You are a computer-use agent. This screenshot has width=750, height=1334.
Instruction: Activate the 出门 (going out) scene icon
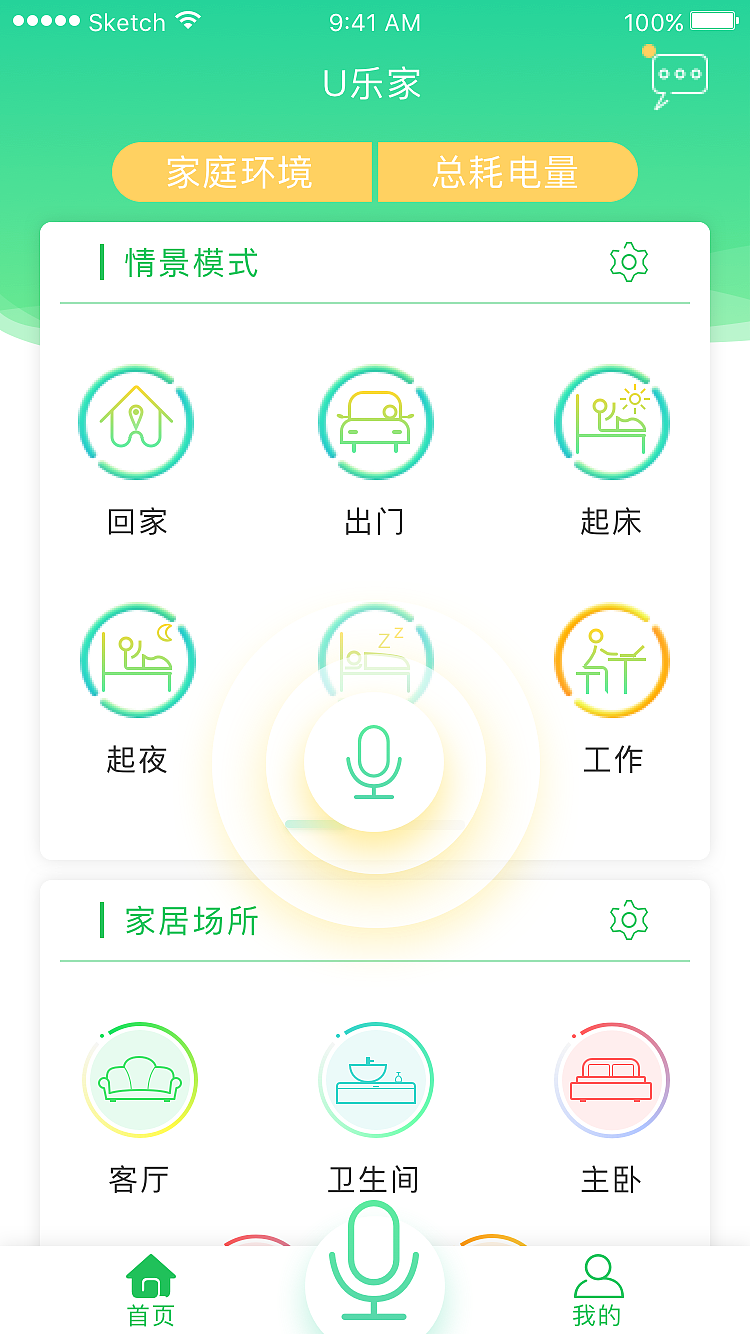(x=375, y=422)
